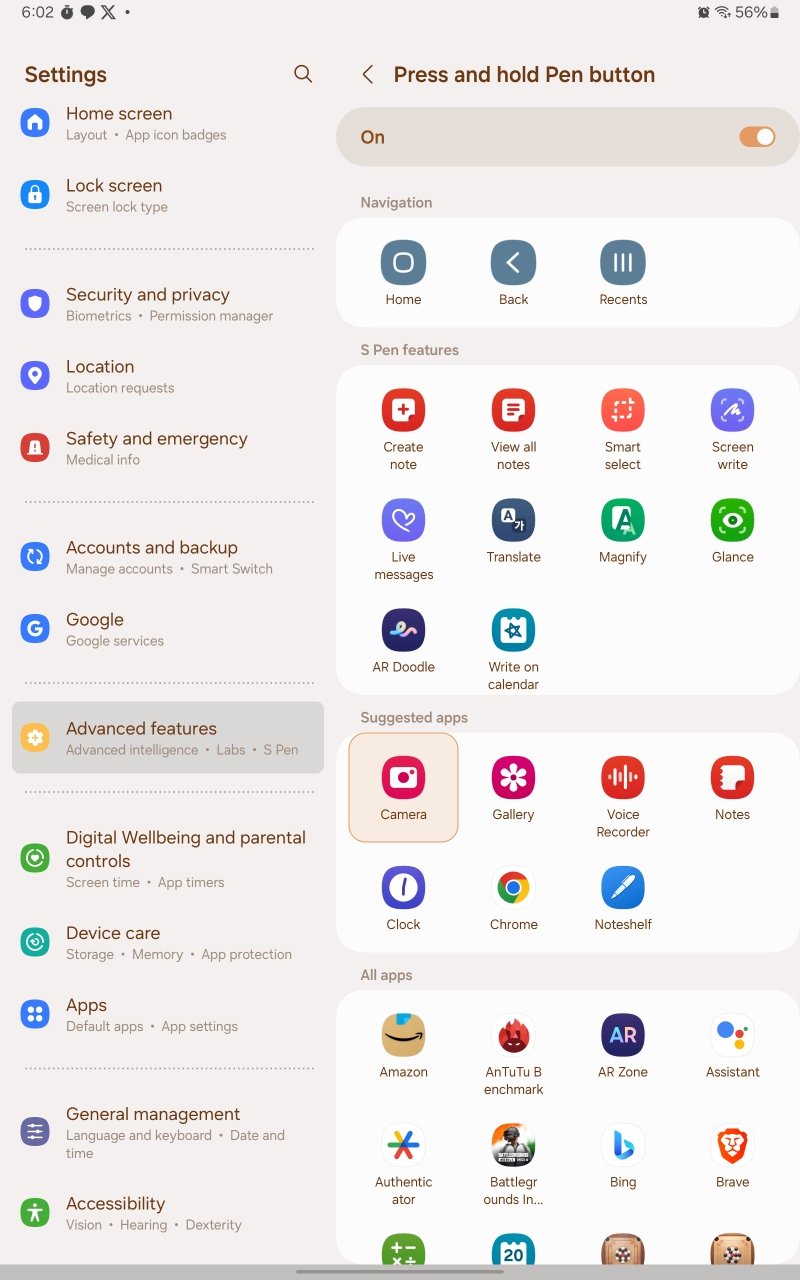
Task: Open the Settings search icon
Action: pyautogui.click(x=303, y=74)
